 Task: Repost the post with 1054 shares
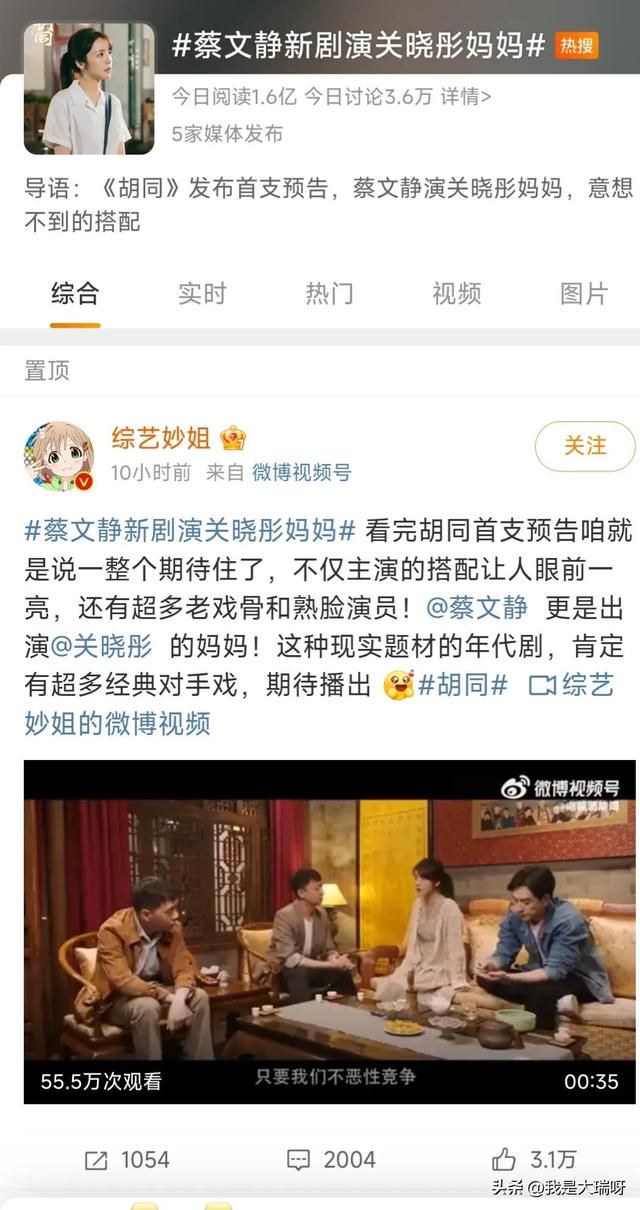126,1160
